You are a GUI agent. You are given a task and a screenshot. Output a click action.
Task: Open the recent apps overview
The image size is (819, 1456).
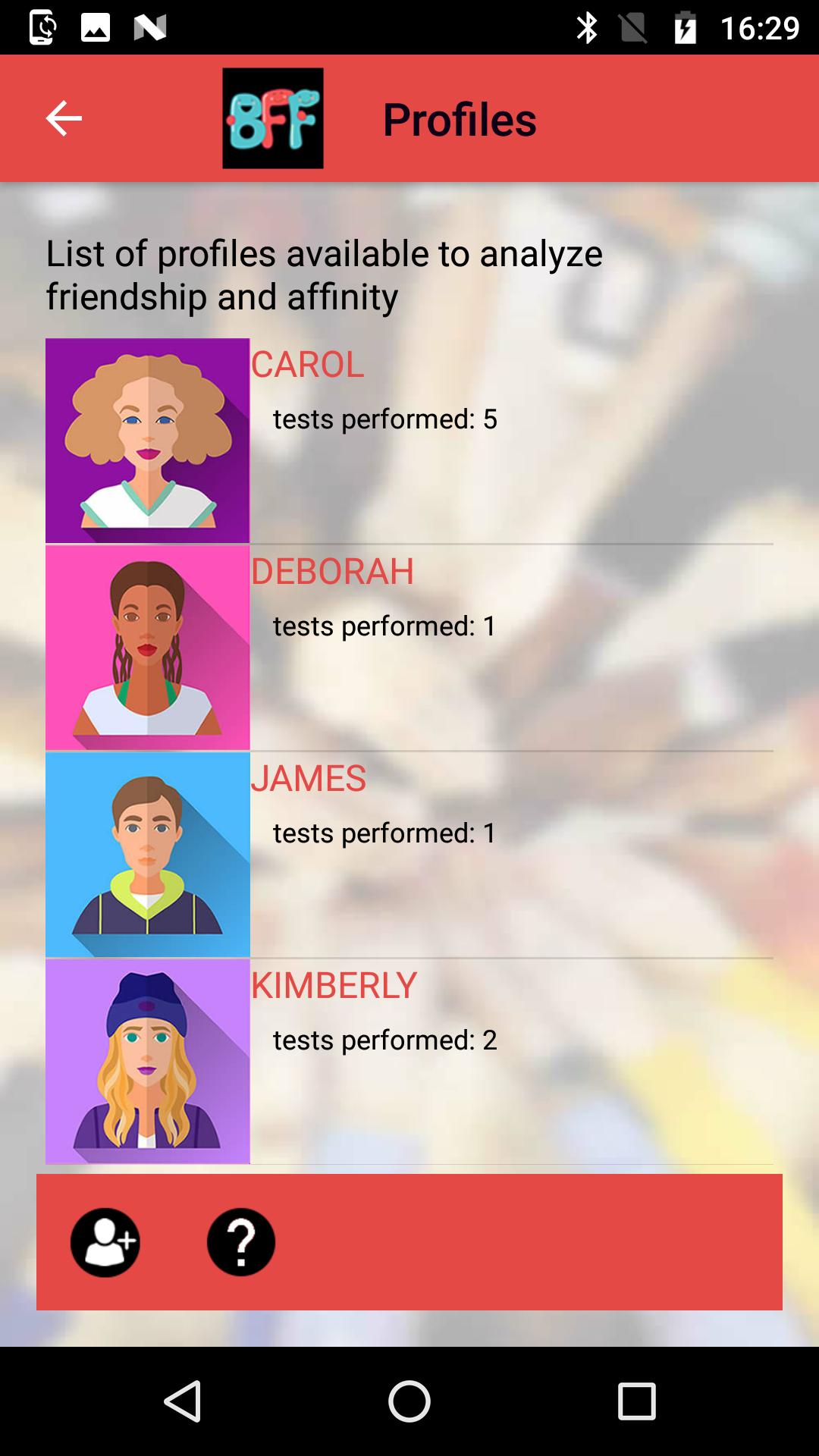636,1401
